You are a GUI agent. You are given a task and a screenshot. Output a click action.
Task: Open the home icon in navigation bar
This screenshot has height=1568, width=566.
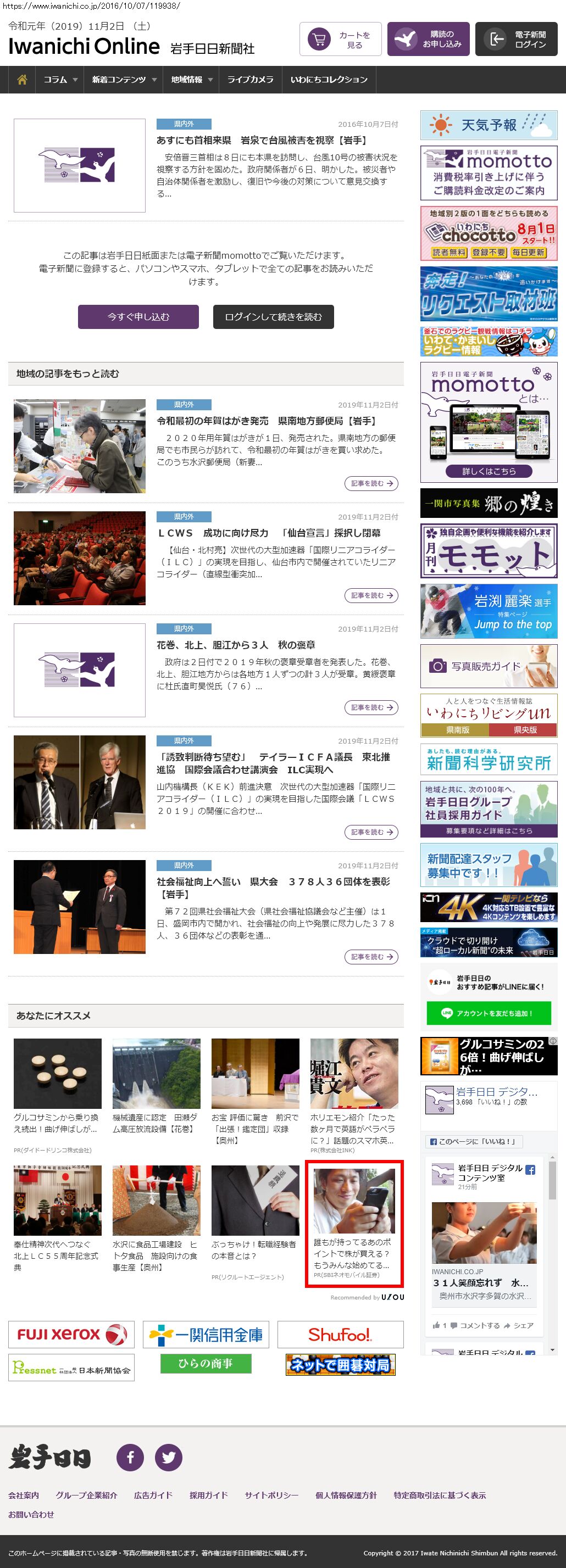point(22,80)
